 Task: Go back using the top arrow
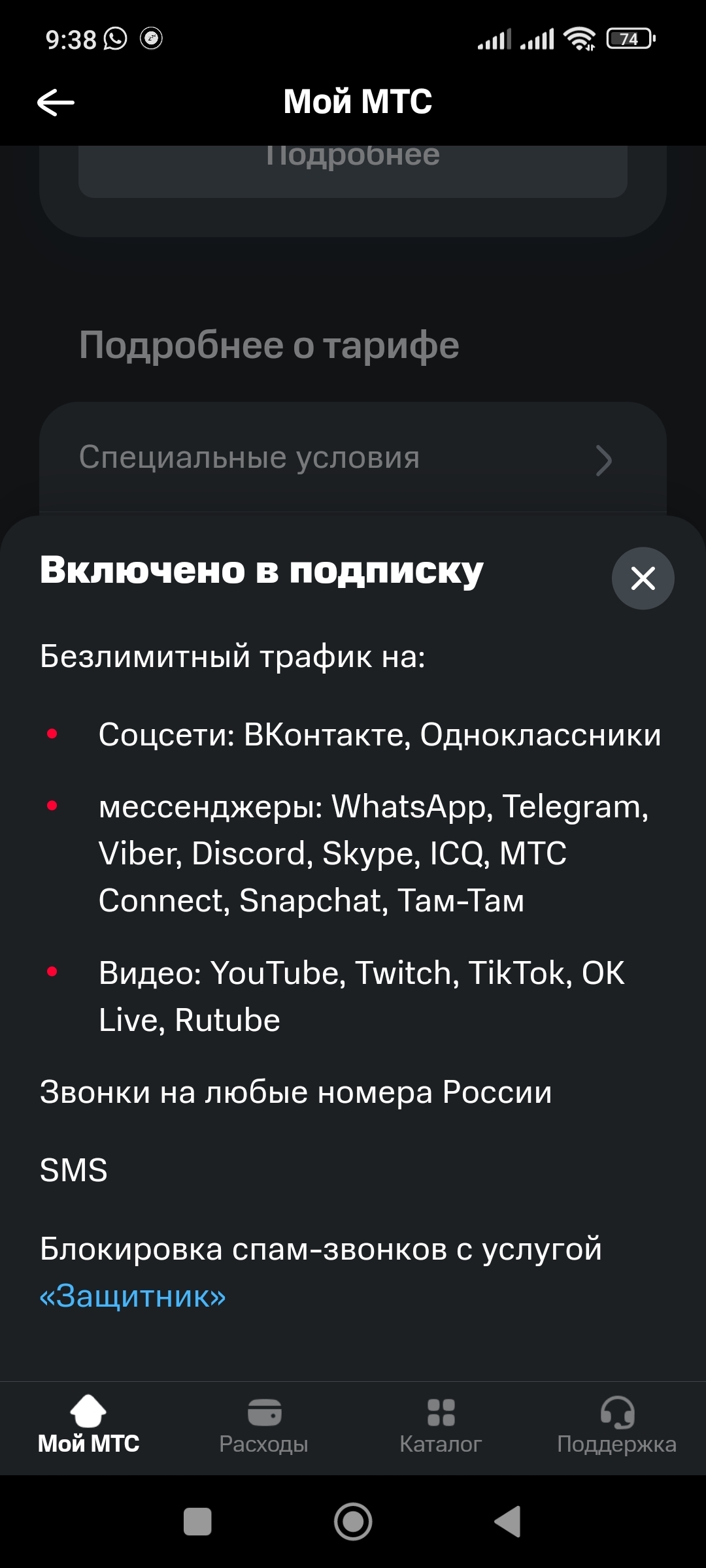56,103
